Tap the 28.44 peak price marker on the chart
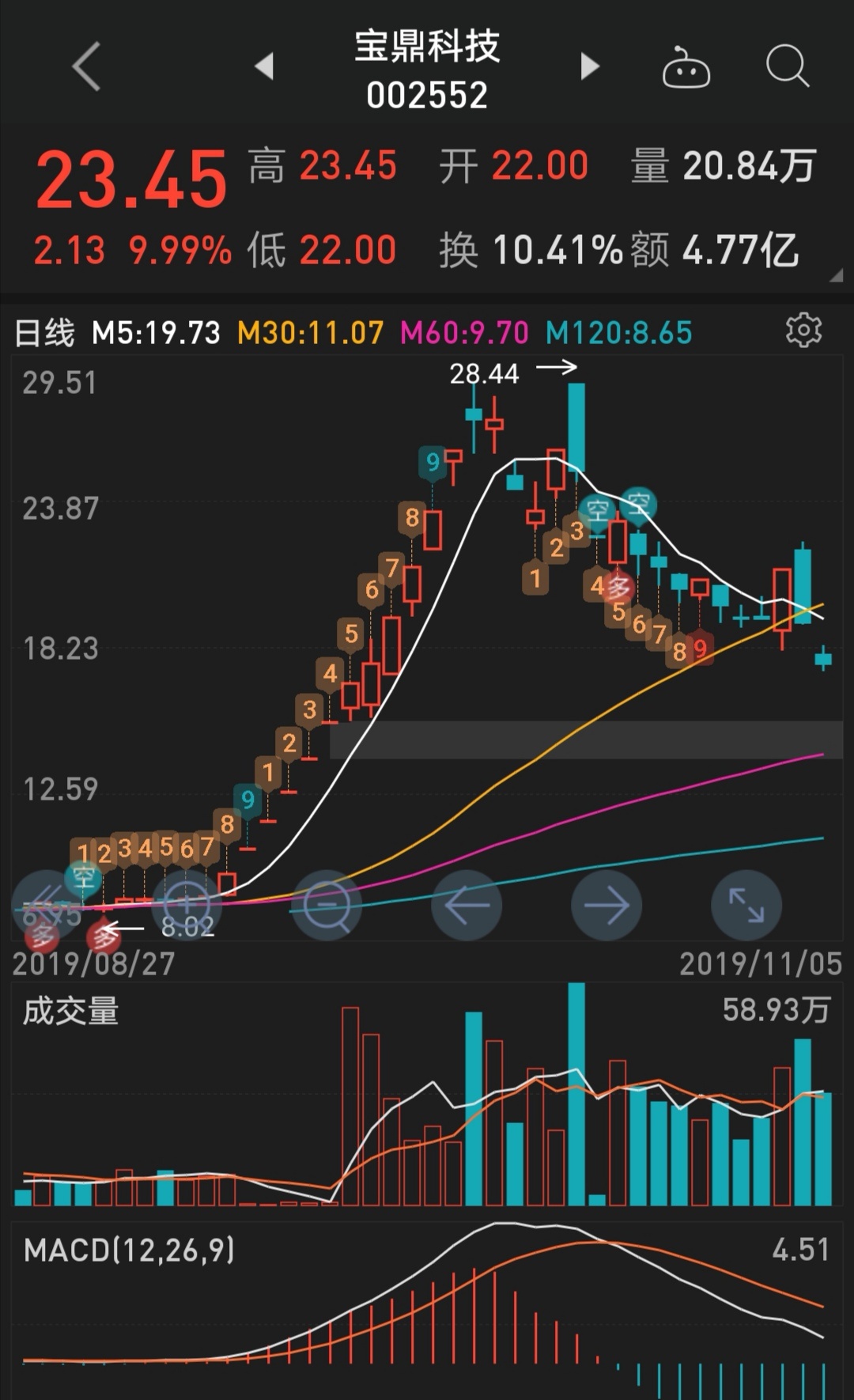Image resolution: width=854 pixels, height=1400 pixels. pyautogui.click(x=486, y=373)
